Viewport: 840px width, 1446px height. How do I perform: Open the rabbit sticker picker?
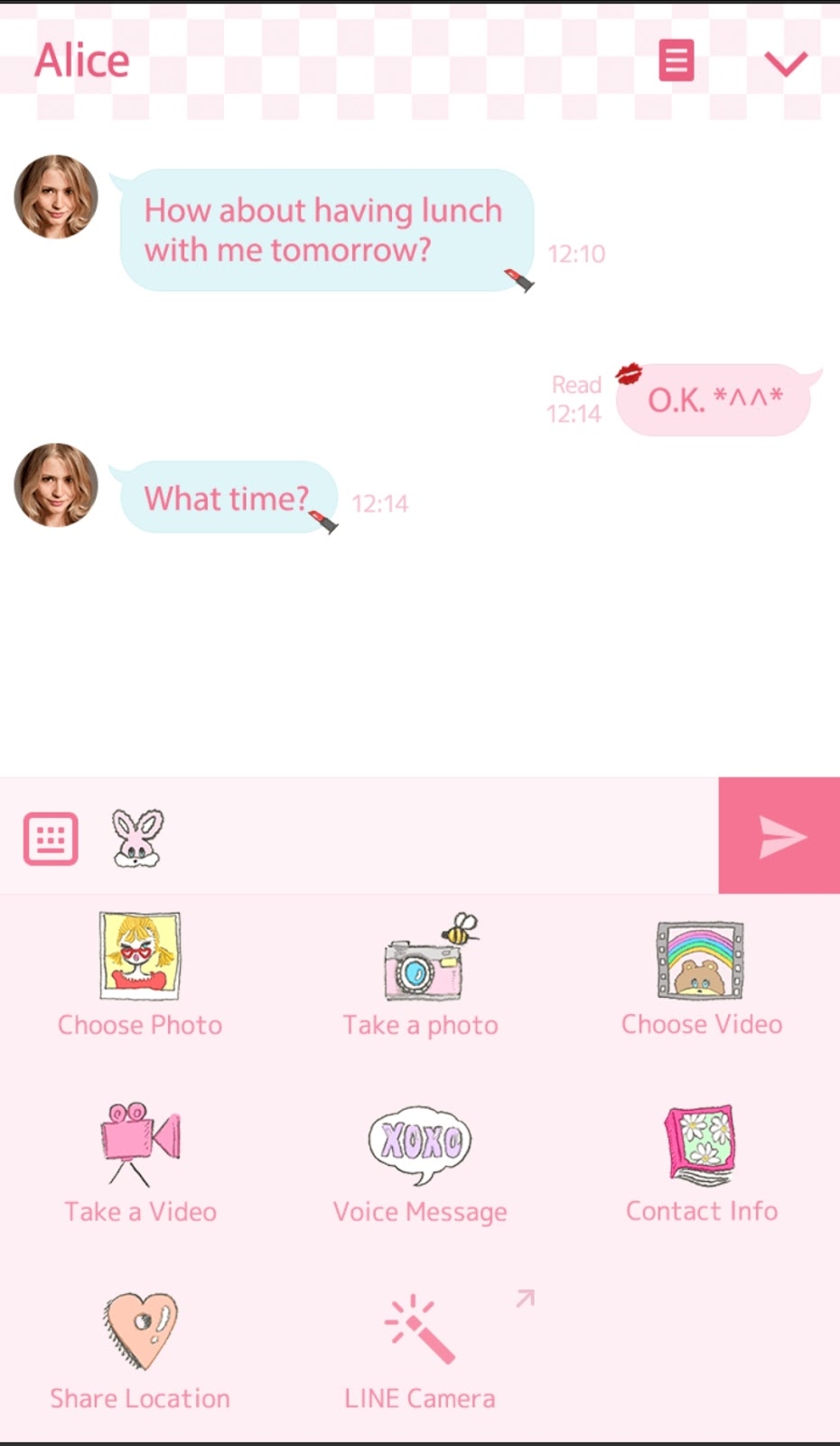(x=137, y=839)
